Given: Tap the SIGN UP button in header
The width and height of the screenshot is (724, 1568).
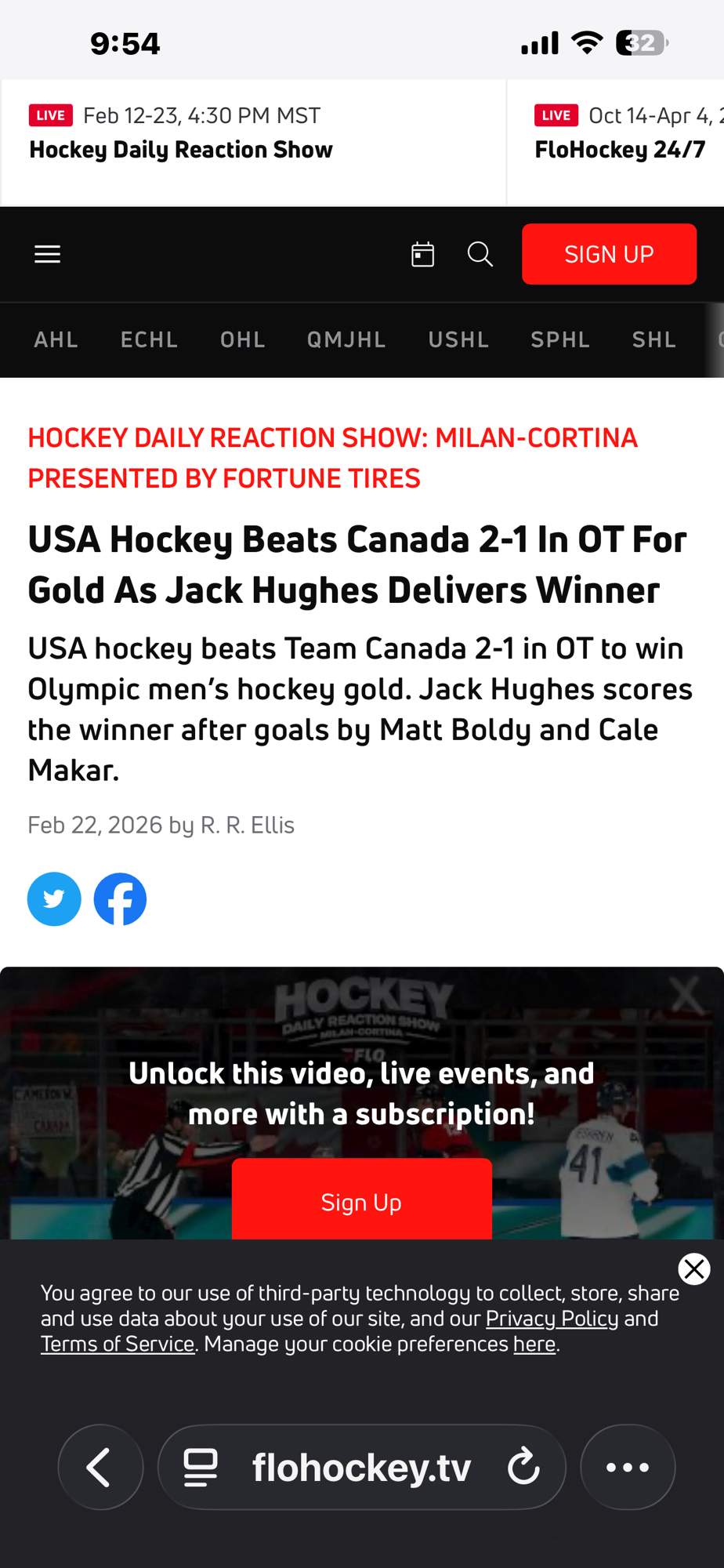Looking at the screenshot, I should (x=609, y=254).
